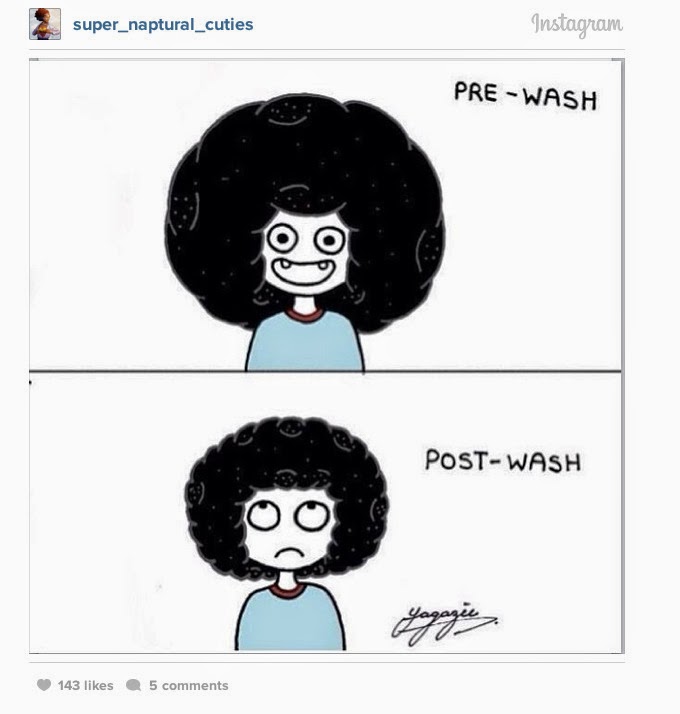
Task: Tap the super_naptural_cuties profile avatar
Action: click(45, 24)
